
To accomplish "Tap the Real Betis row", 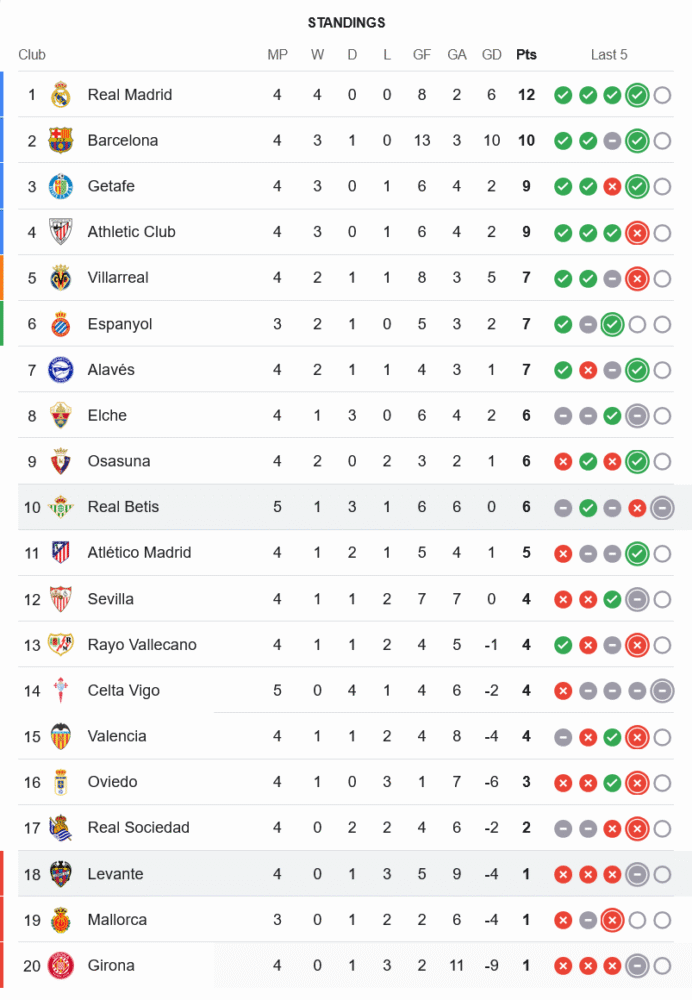I will click(x=123, y=507).
